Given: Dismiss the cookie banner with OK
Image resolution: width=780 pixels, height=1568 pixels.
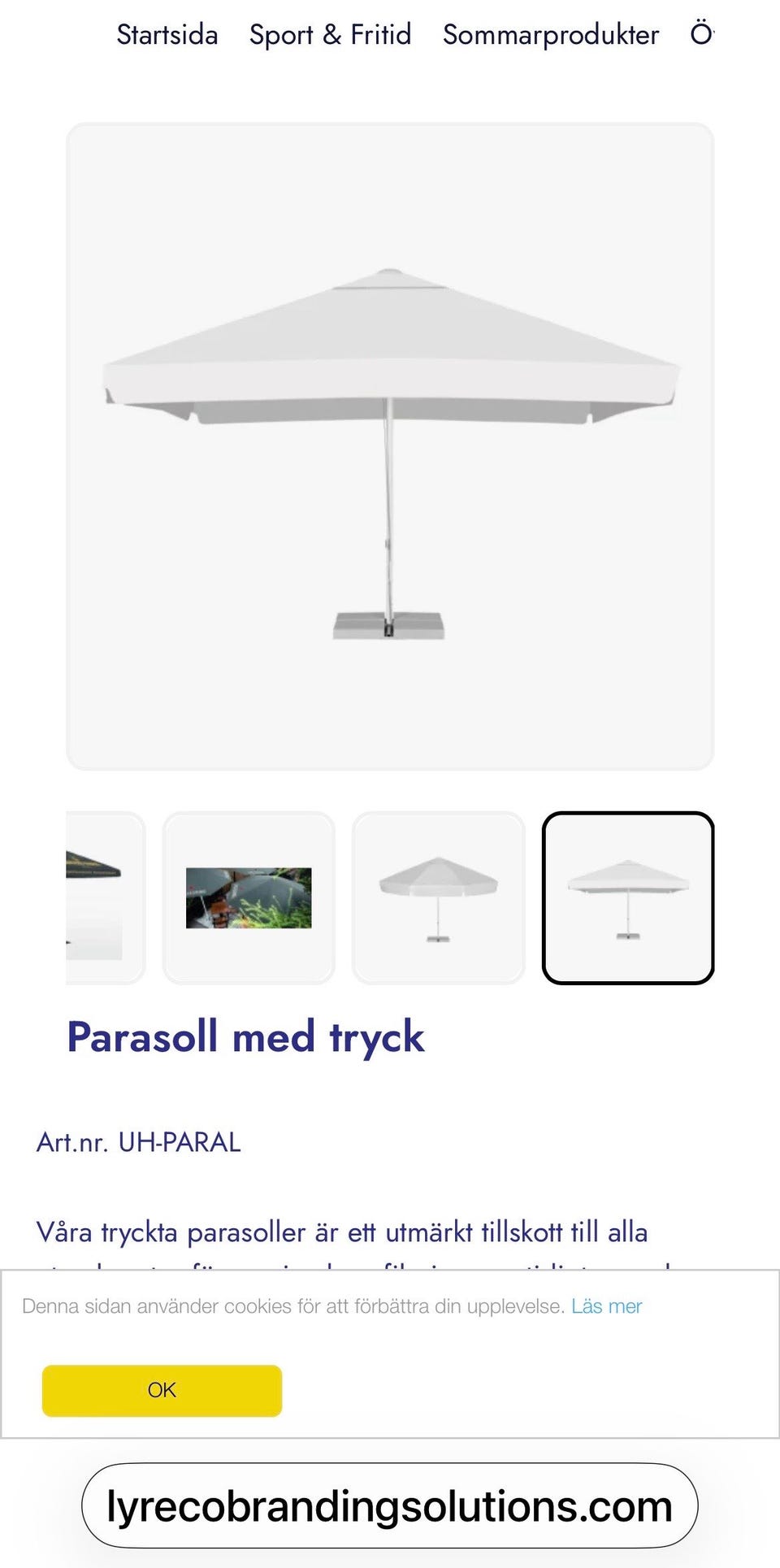Looking at the screenshot, I should pos(161,1390).
